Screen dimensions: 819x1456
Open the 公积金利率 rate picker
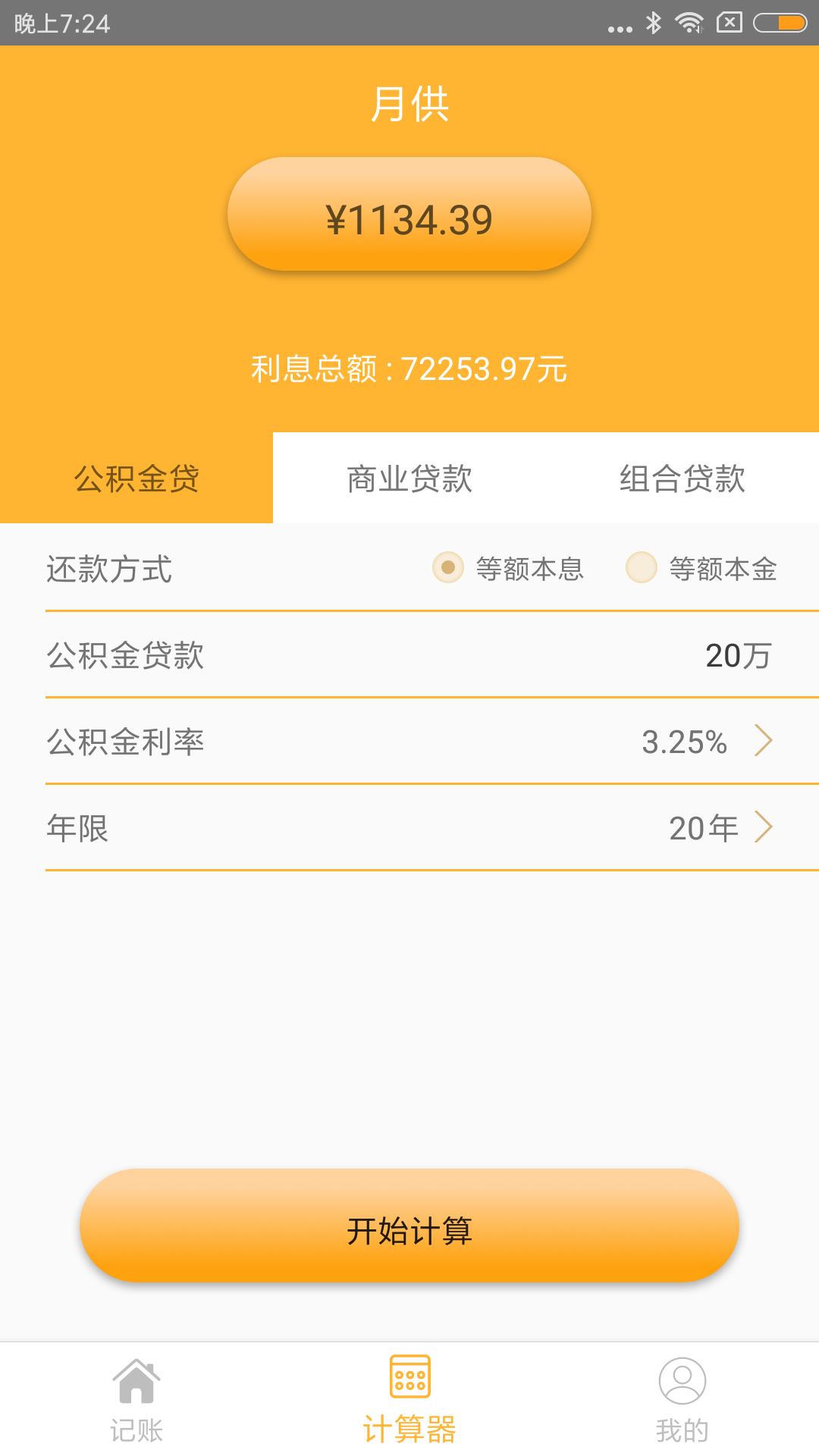point(705,741)
